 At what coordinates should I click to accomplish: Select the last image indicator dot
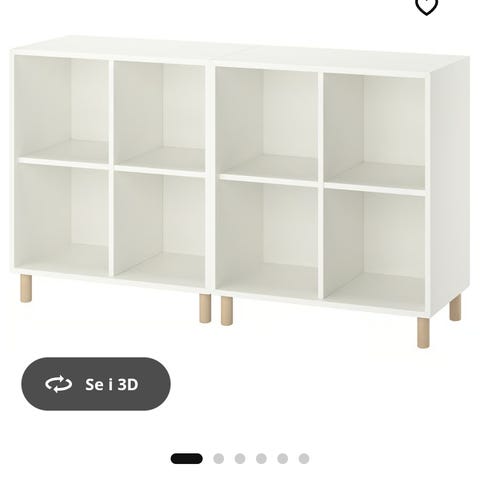coord(304,459)
